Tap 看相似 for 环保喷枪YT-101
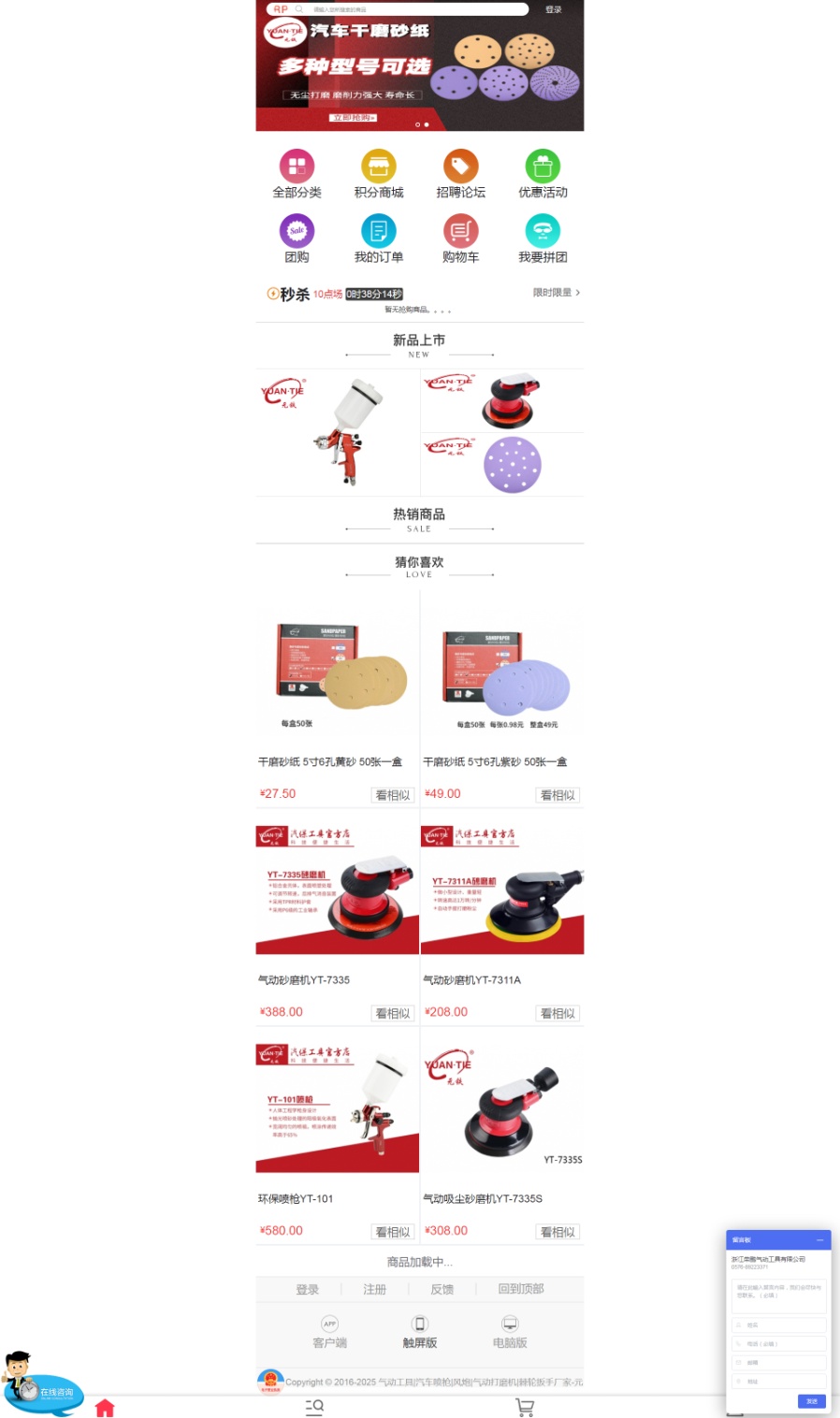 pyautogui.click(x=393, y=1232)
